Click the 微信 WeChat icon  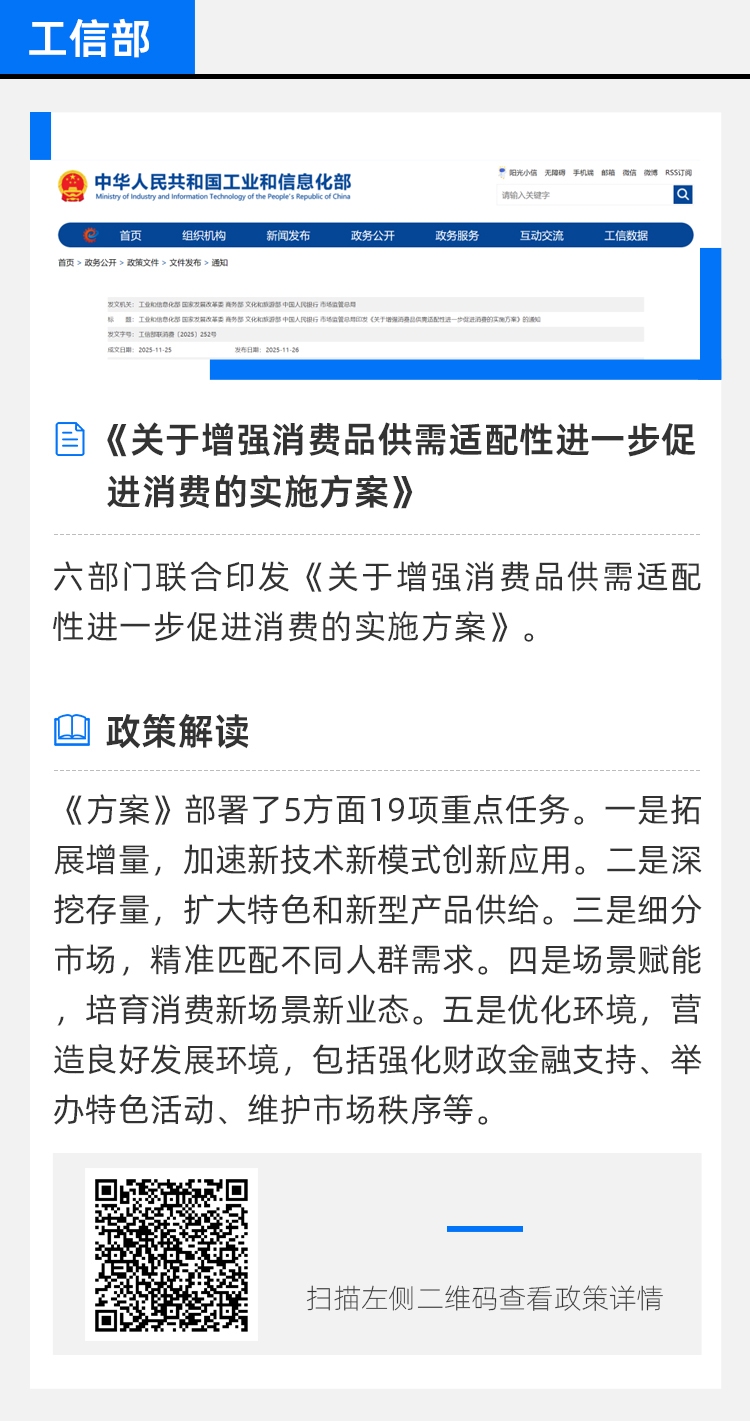627,171
